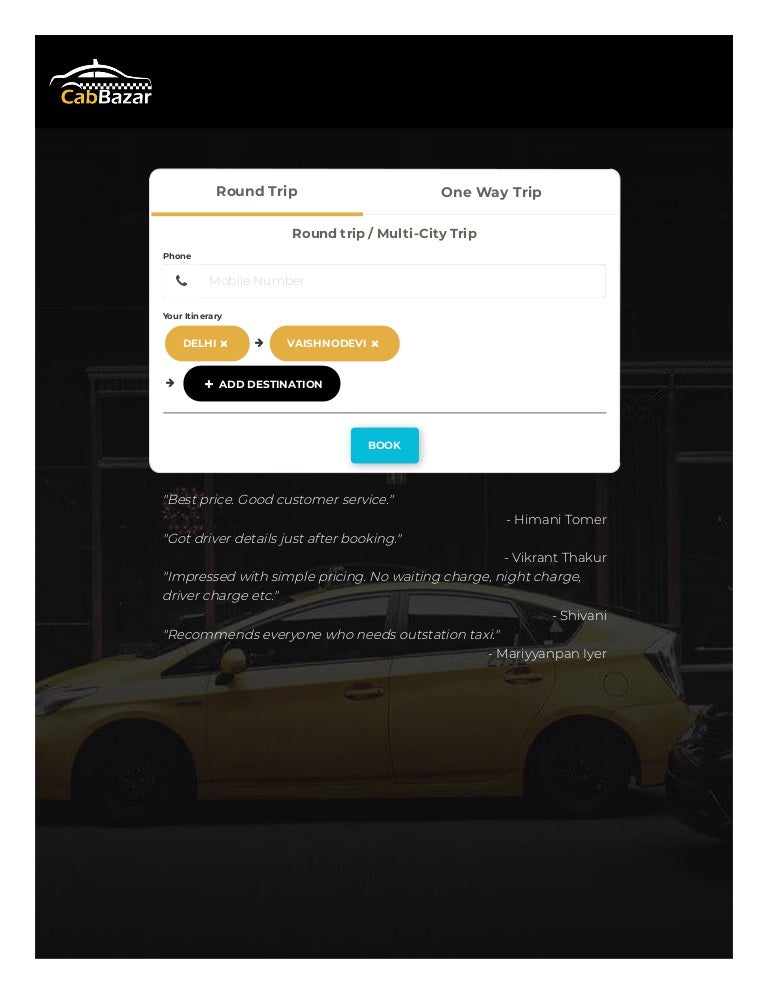Select the Round Trip tab
Viewport: 768px width, 994px height.
click(x=257, y=191)
